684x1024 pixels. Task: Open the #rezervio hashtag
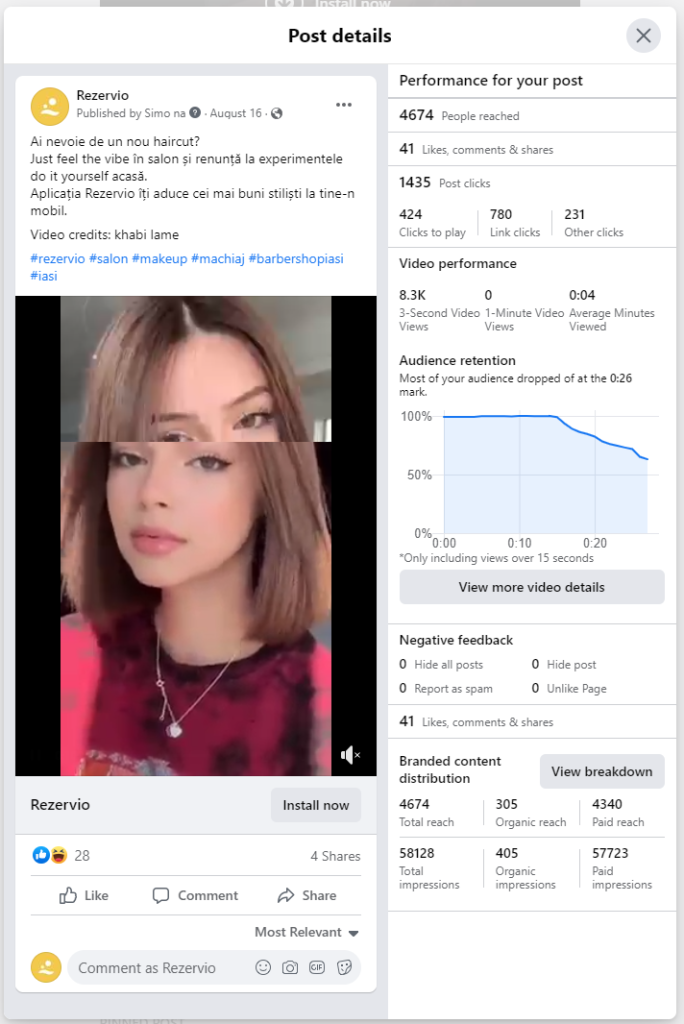pos(57,259)
